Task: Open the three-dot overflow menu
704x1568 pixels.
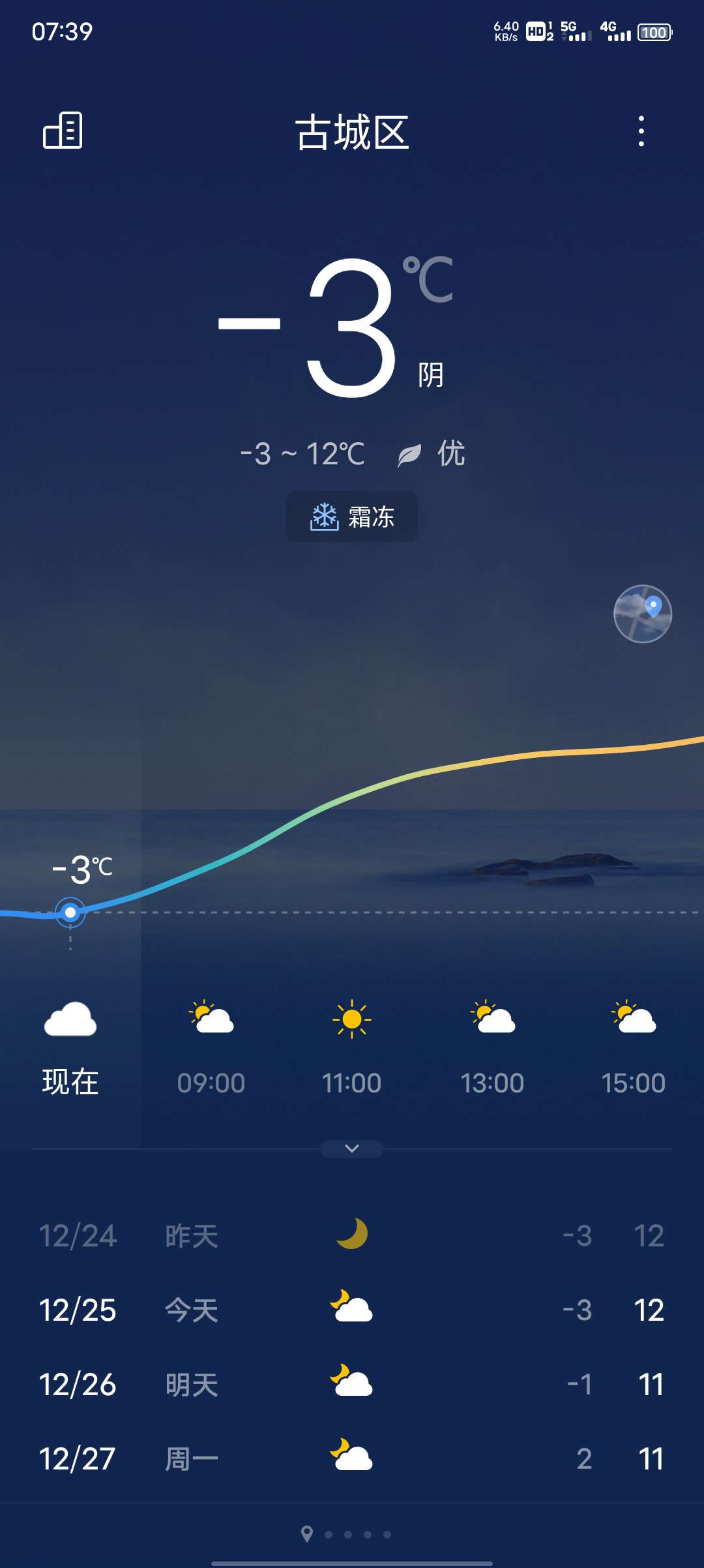Action: coord(641,131)
